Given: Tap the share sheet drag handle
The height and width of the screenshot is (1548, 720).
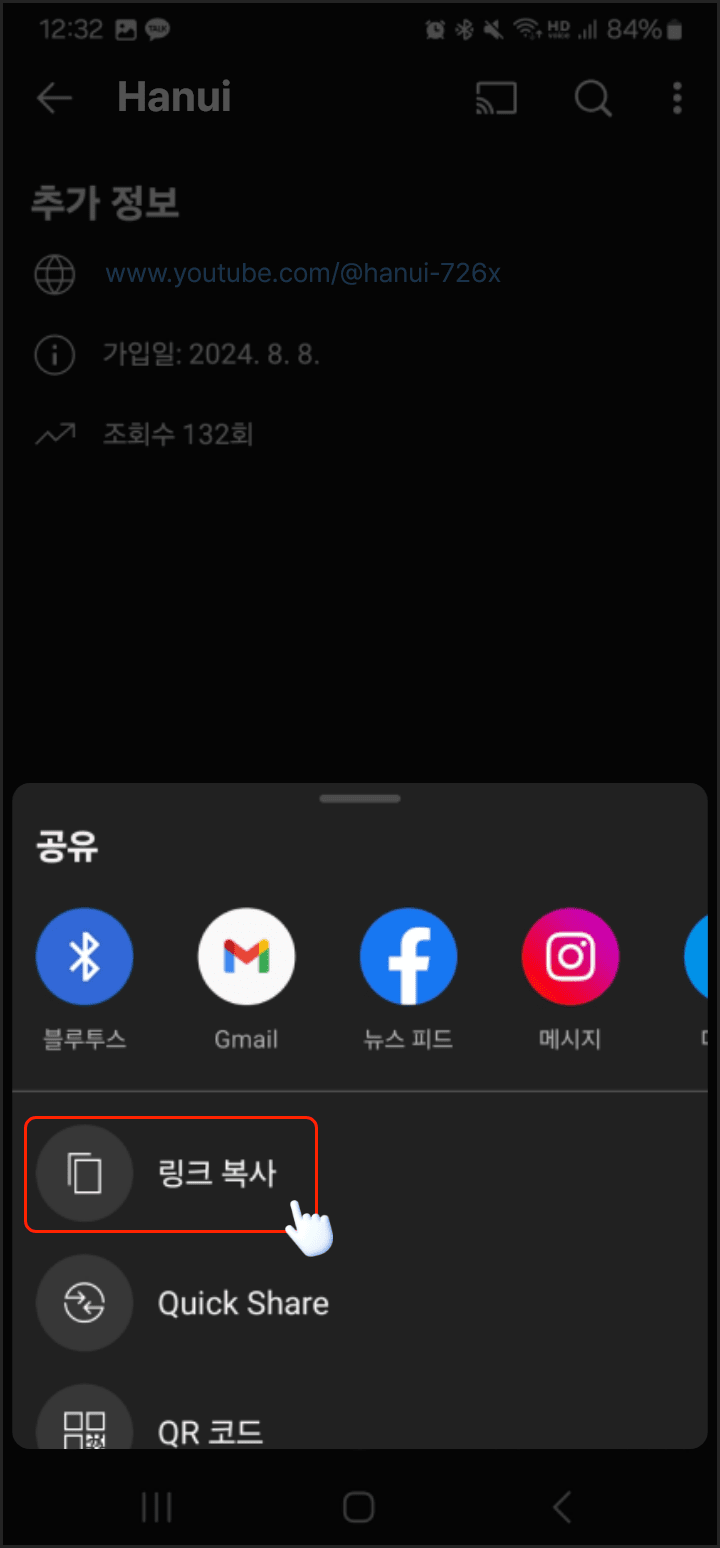Looking at the screenshot, I should [360, 798].
